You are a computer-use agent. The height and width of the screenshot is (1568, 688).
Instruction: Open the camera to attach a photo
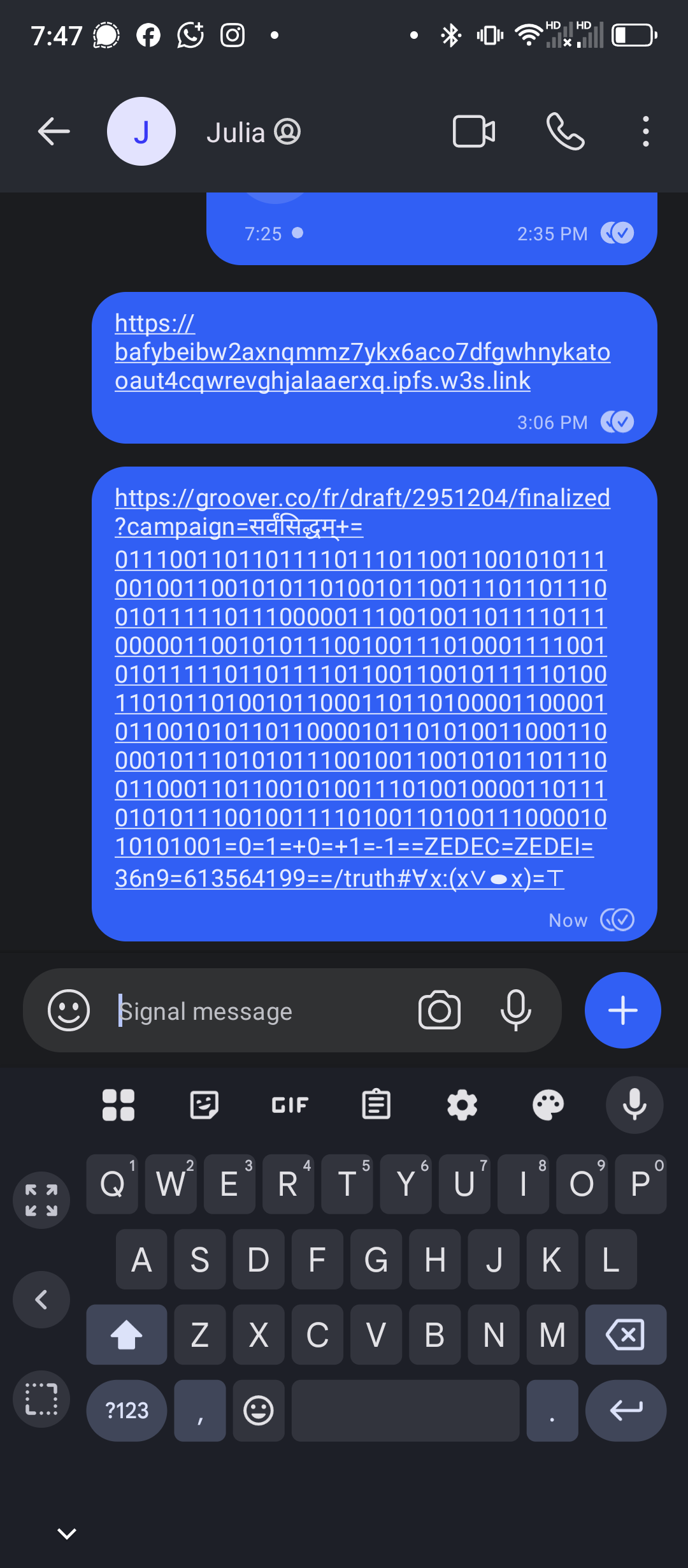click(x=440, y=1010)
